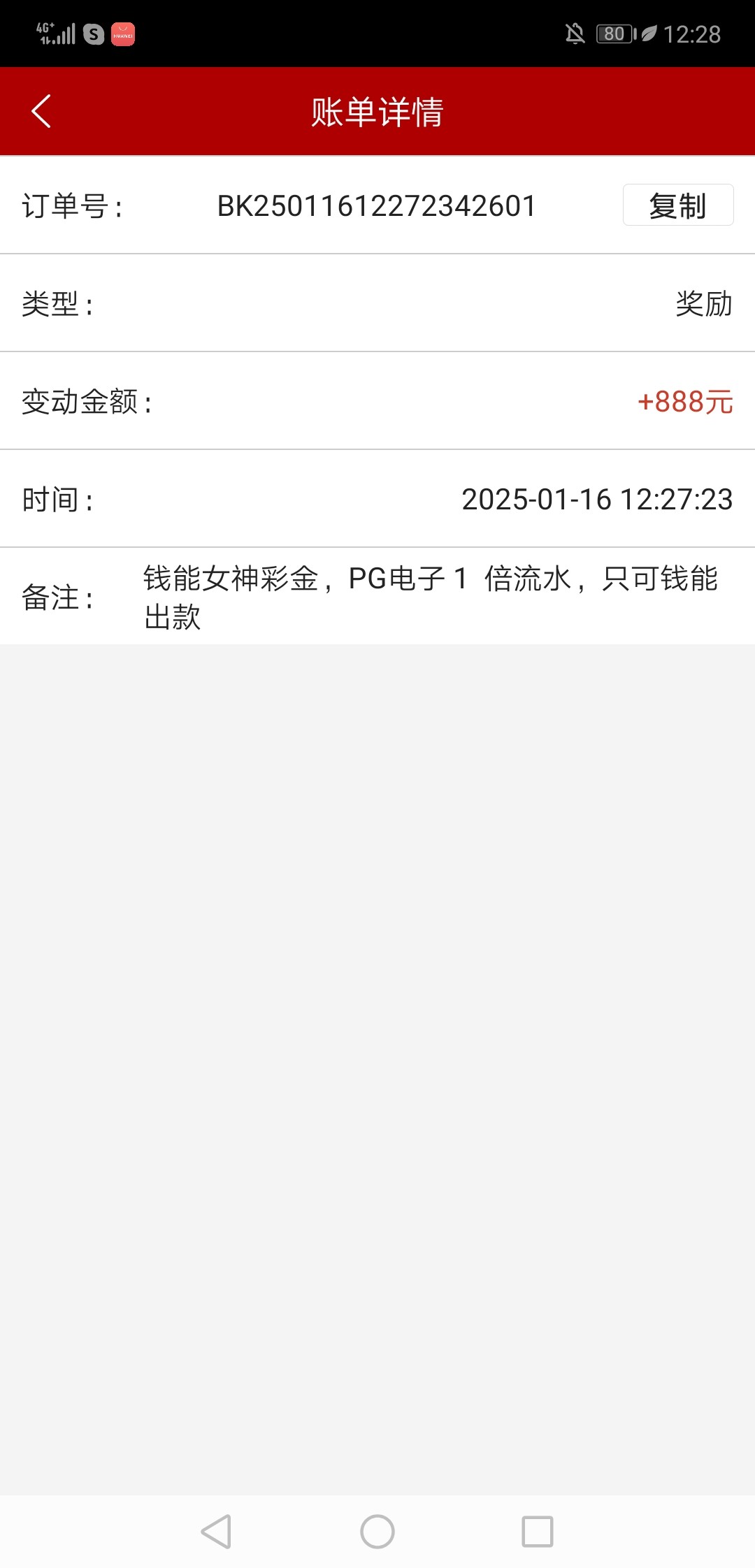Image resolution: width=755 pixels, height=1568 pixels.
Task: Go back from the 账单详情 page
Action: [x=41, y=112]
